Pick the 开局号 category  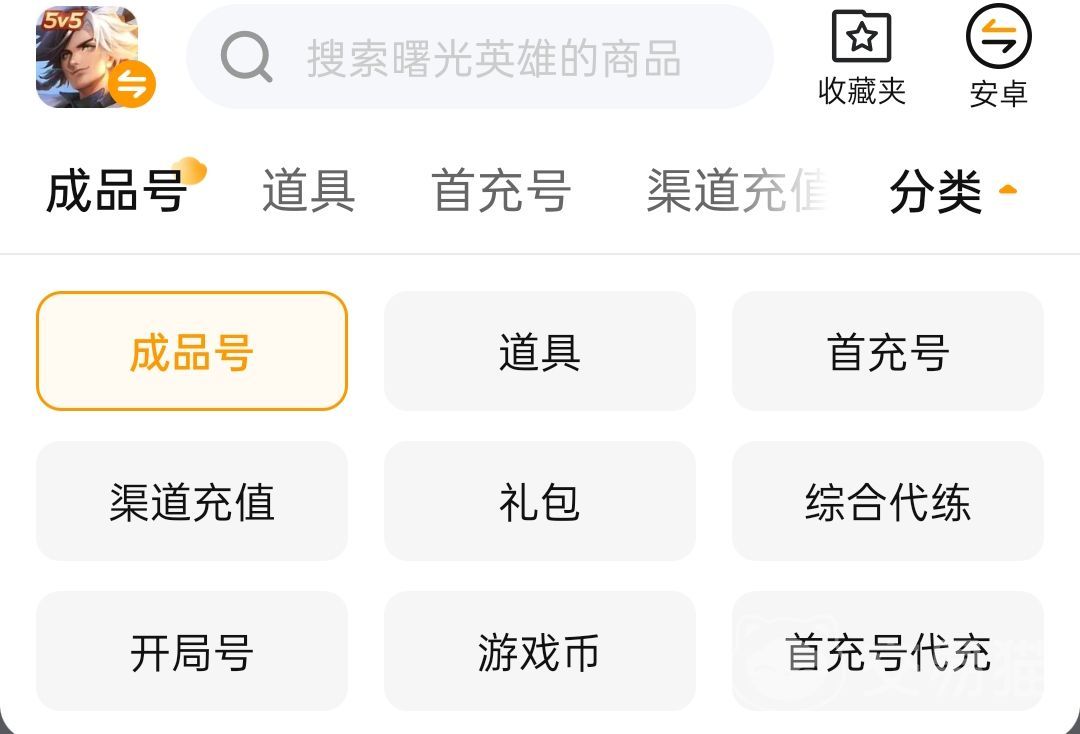point(192,652)
